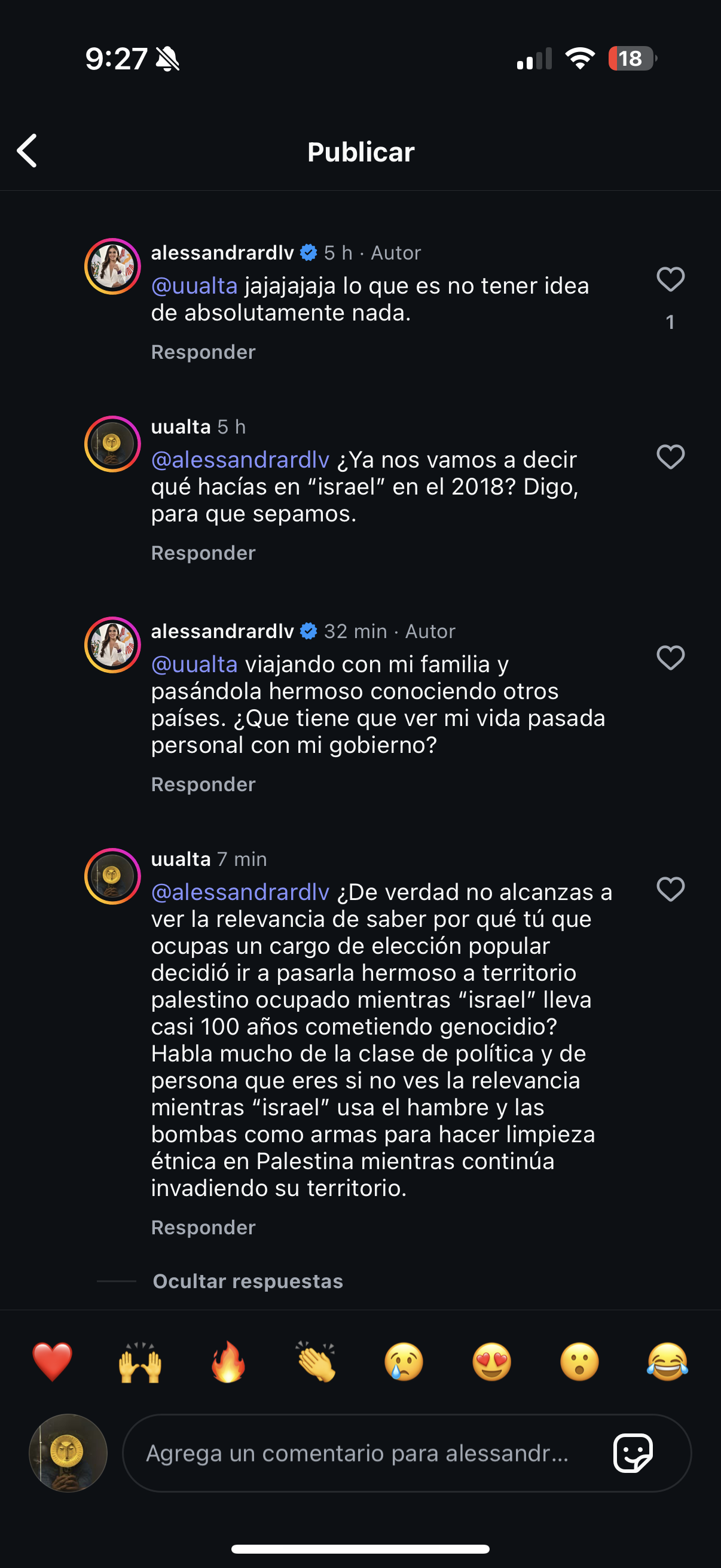The image size is (721, 1568).
Task: Tap Responder under the "jajajajaja" comment
Action: coord(203,352)
